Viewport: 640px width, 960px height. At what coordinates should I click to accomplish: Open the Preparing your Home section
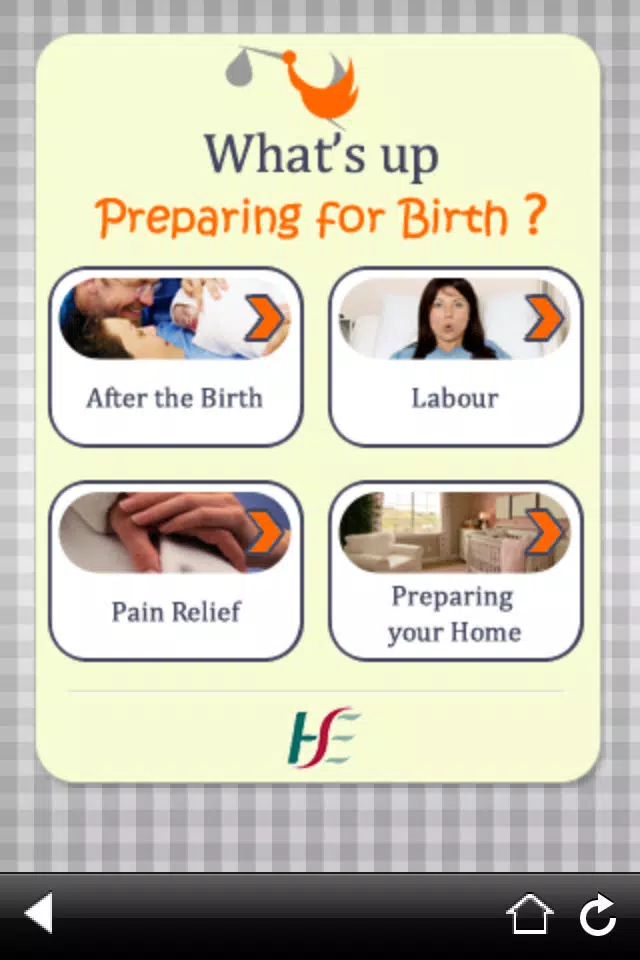[x=455, y=571]
